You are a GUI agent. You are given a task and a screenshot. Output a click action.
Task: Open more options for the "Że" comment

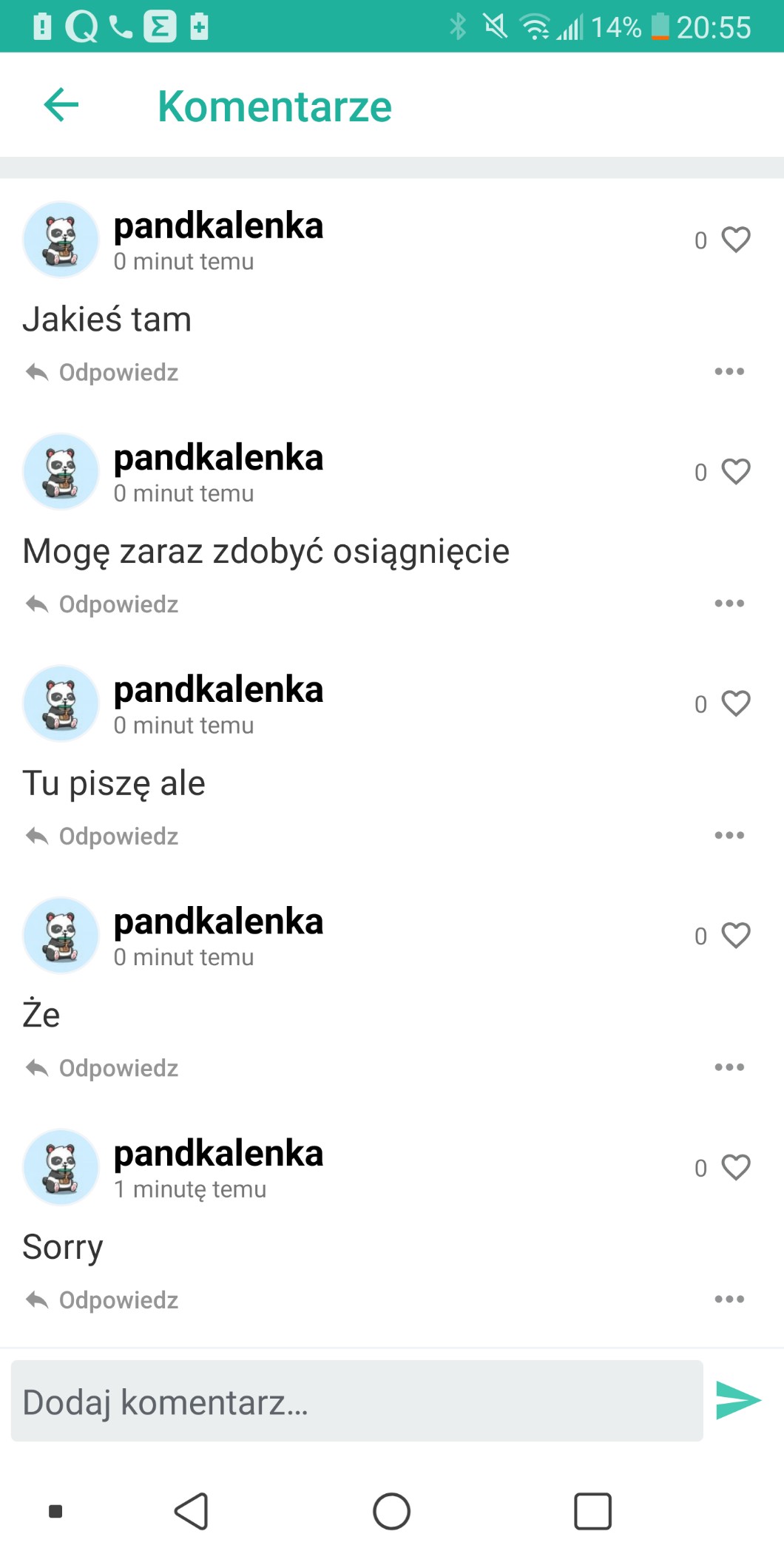tap(729, 1067)
